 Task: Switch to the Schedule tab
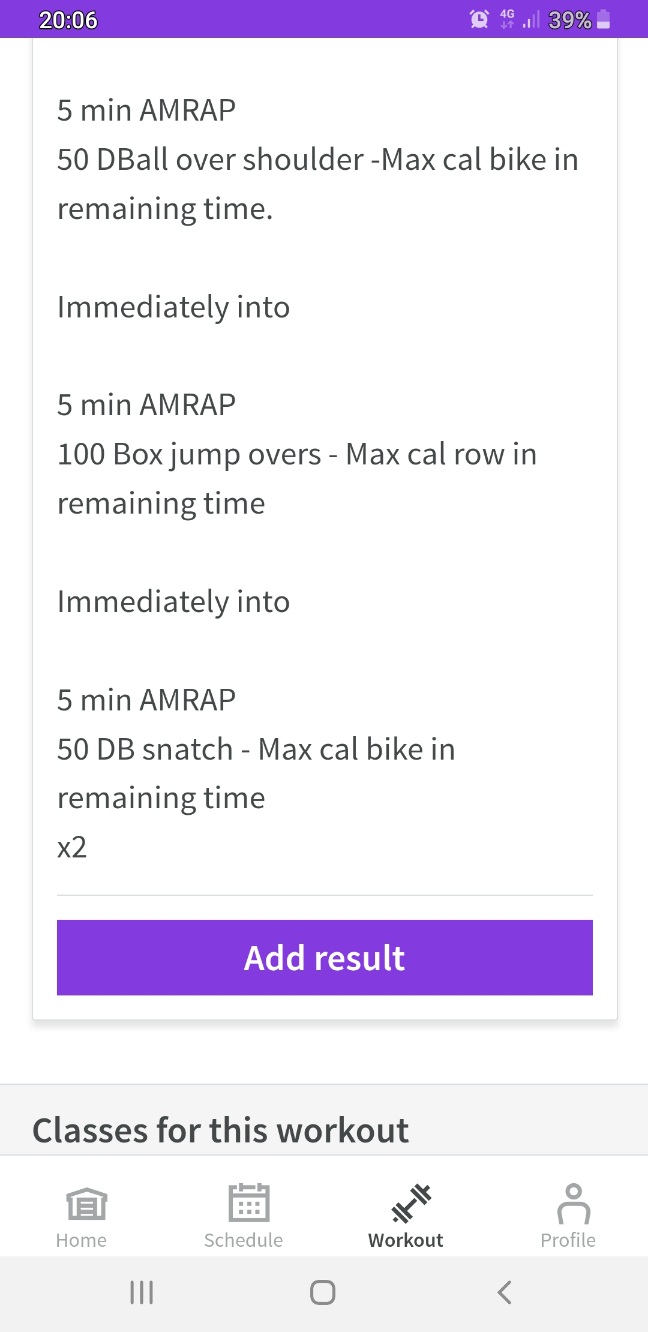(243, 1215)
